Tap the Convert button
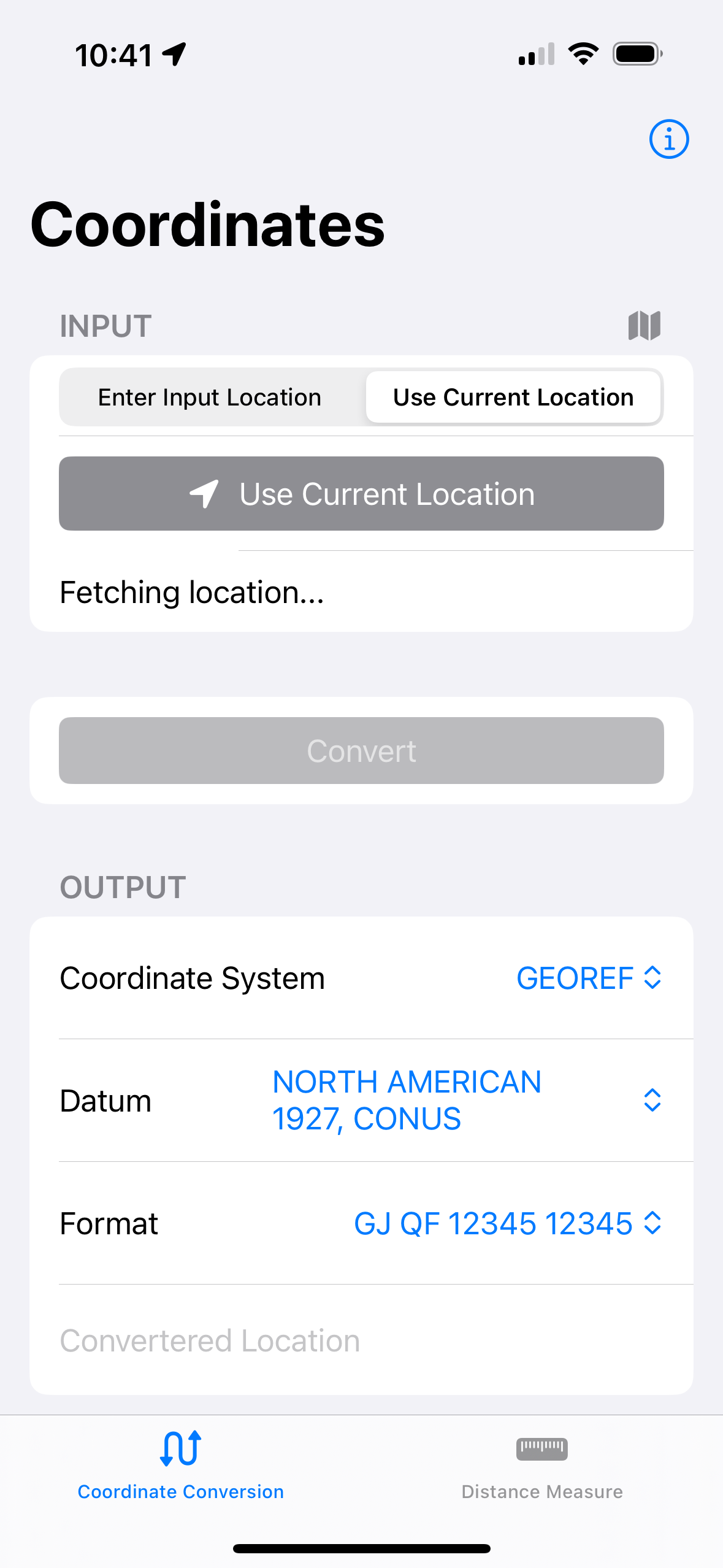Image resolution: width=723 pixels, height=1568 pixels. (361, 750)
